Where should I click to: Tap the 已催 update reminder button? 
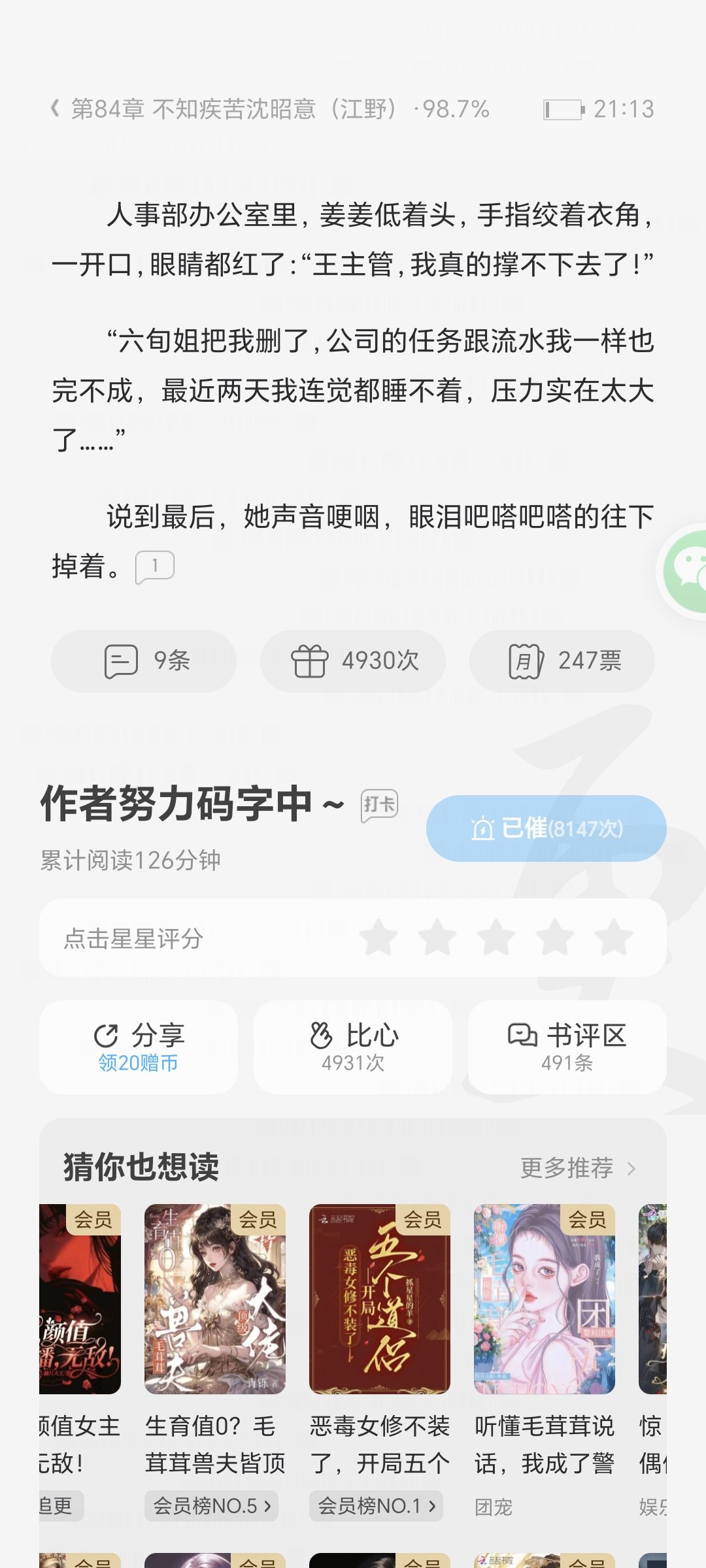pyautogui.click(x=546, y=828)
